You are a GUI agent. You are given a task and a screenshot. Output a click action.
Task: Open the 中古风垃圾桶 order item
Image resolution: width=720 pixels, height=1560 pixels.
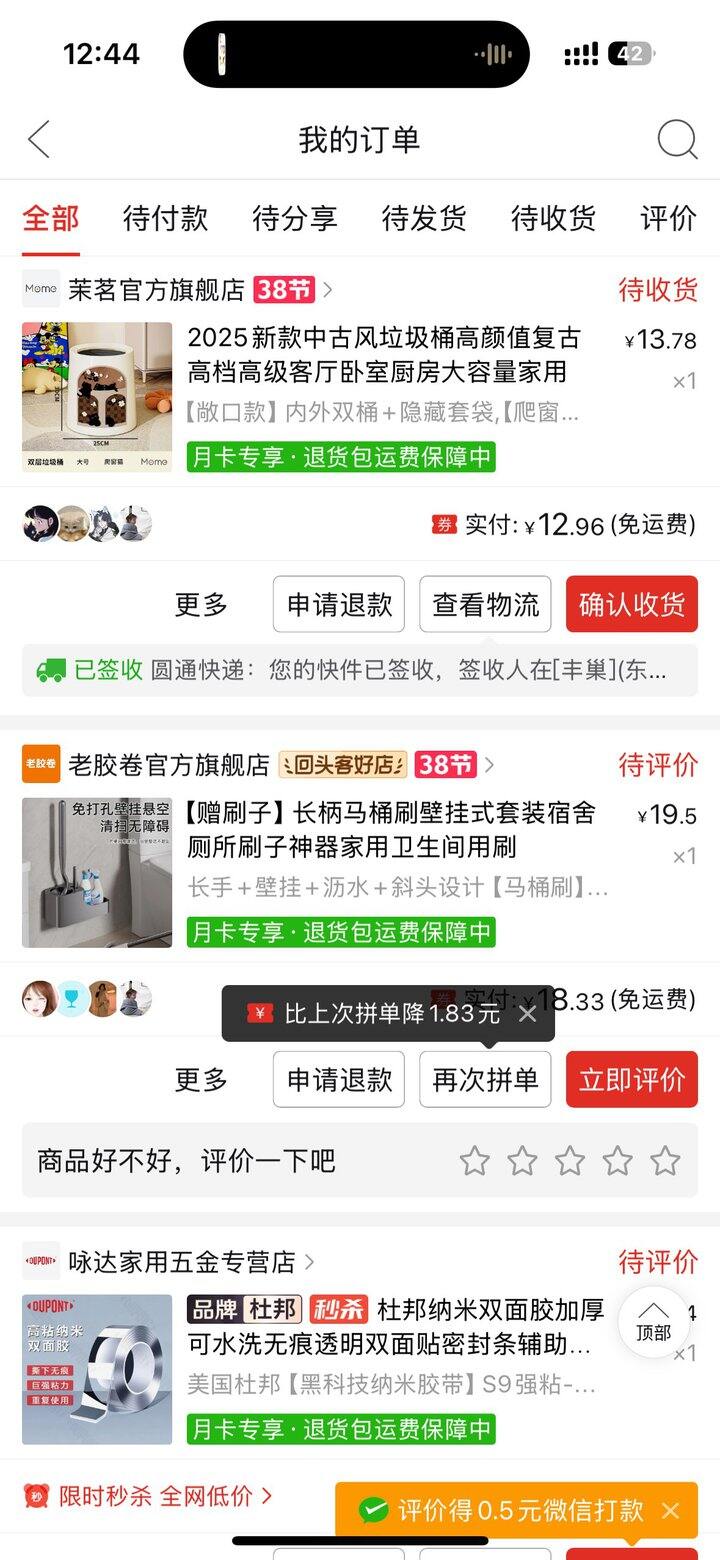click(384, 355)
